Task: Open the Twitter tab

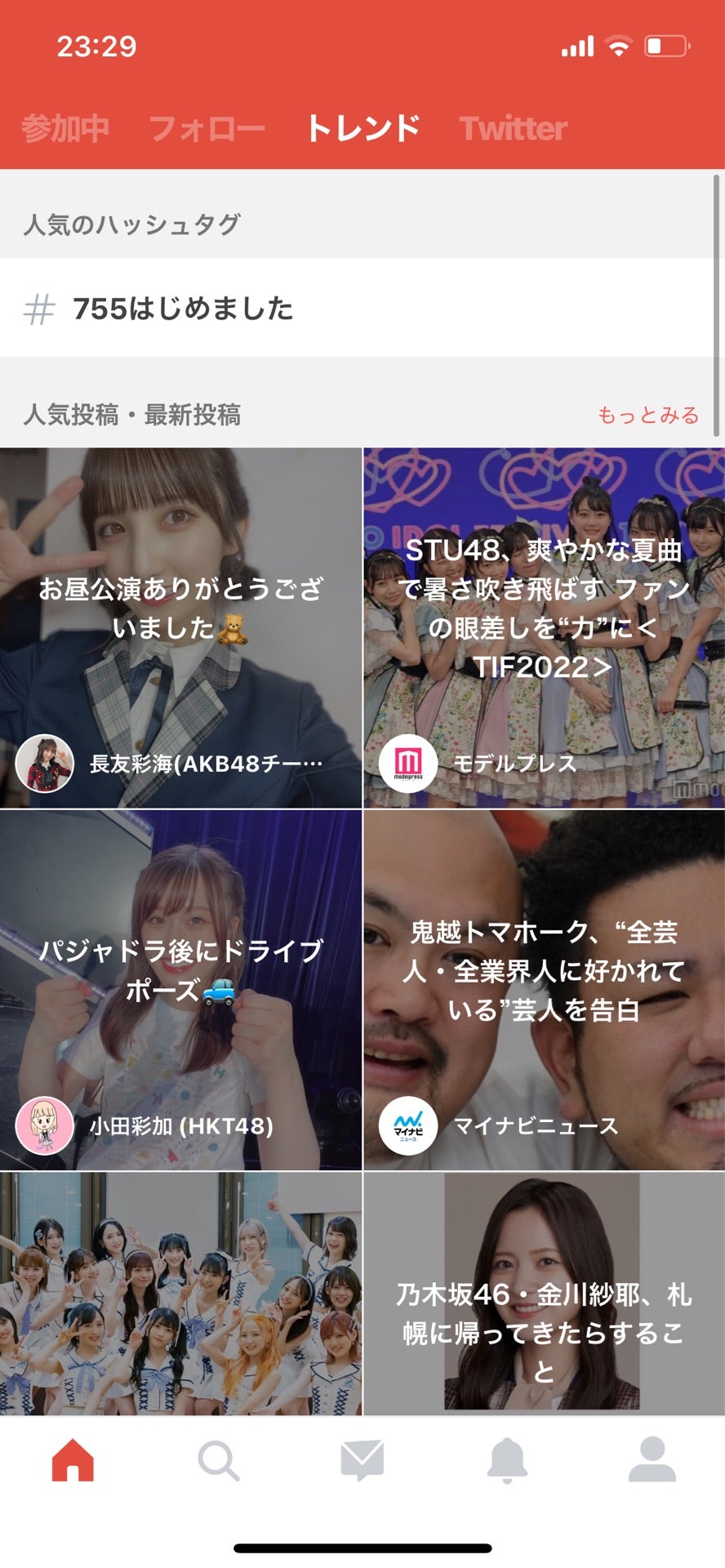Action: tap(513, 128)
